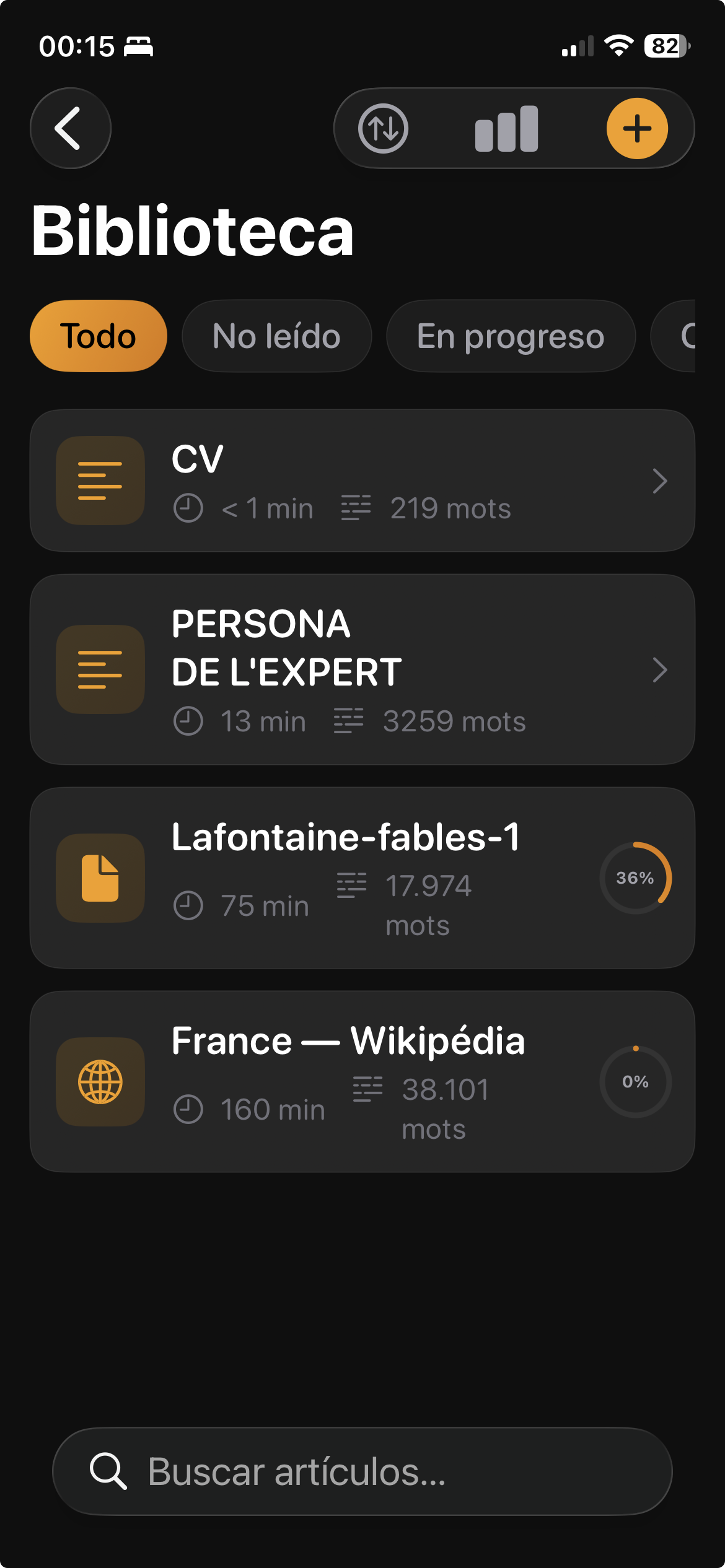This screenshot has width=725, height=1568.
Task: Switch to En progreso filter
Action: coord(511,336)
